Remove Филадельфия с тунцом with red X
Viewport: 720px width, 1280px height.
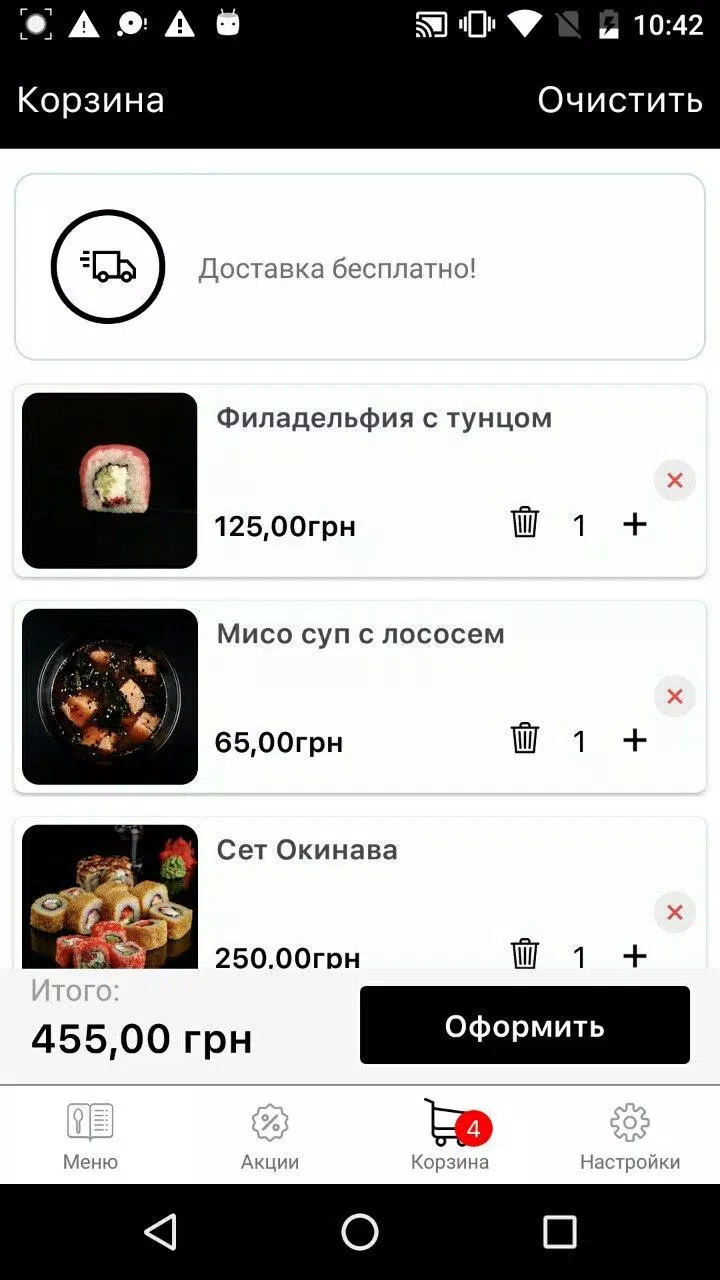point(675,480)
